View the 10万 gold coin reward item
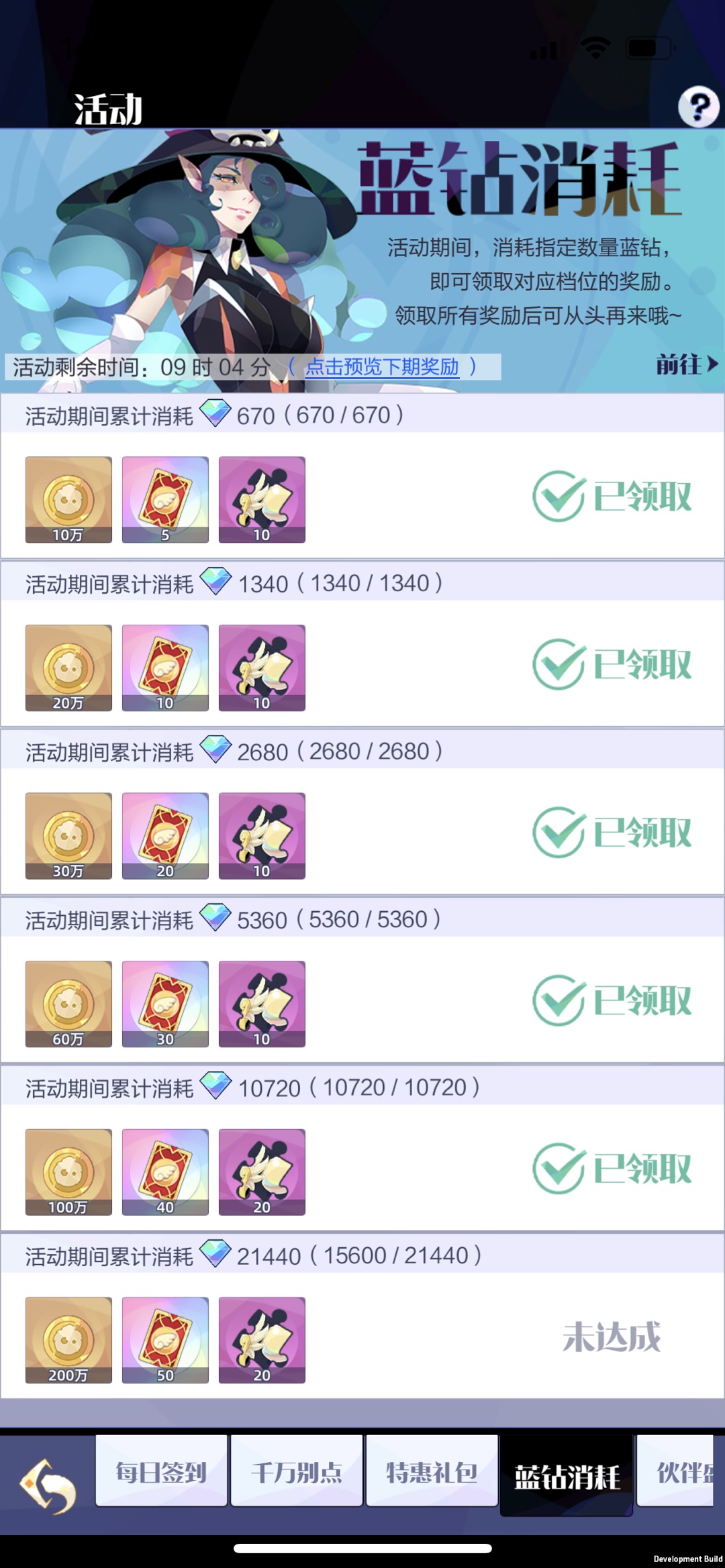This screenshot has width=725, height=1568. click(x=68, y=500)
